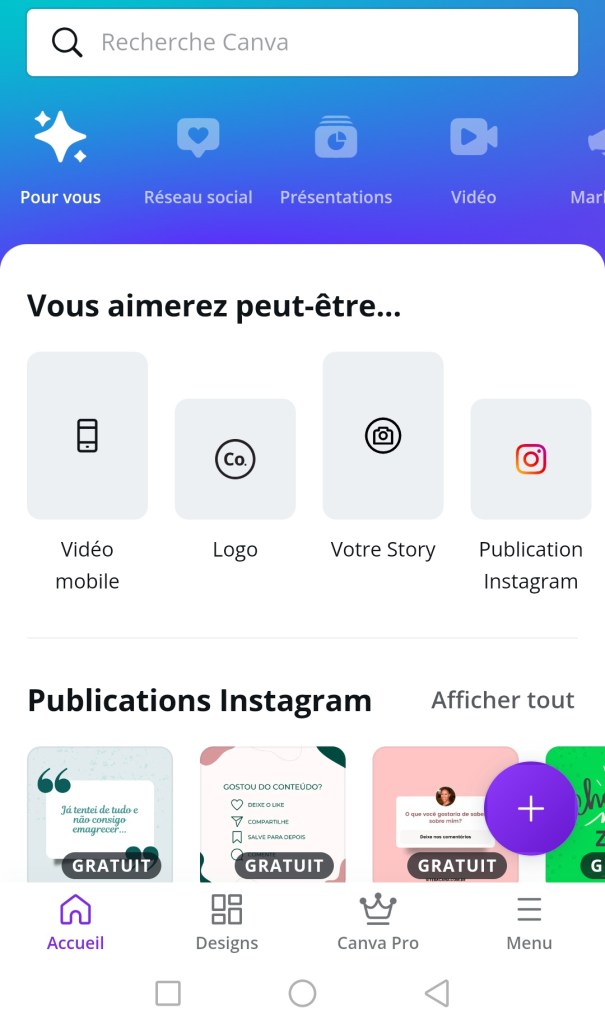This screenshot has width=605, height=1023.
Task: Tap the purple plus button to create
Action: click(x=531, y=809)
